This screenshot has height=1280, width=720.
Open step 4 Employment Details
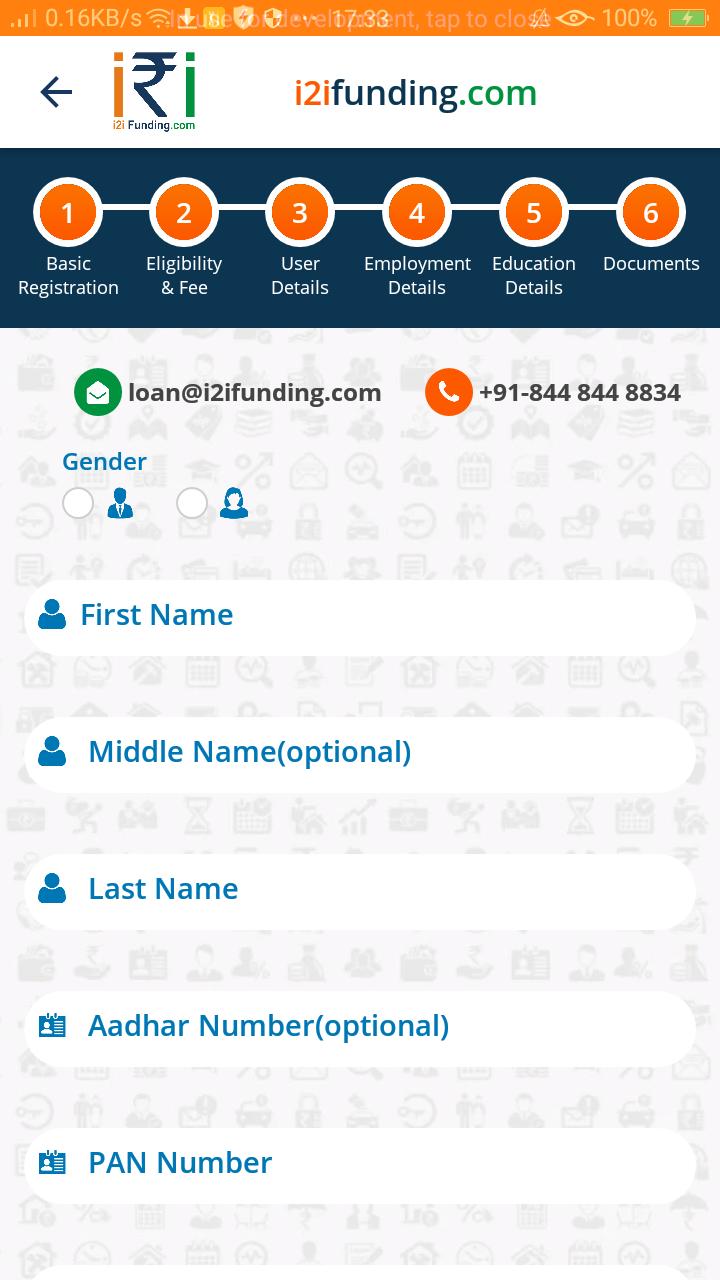(417, 213)
